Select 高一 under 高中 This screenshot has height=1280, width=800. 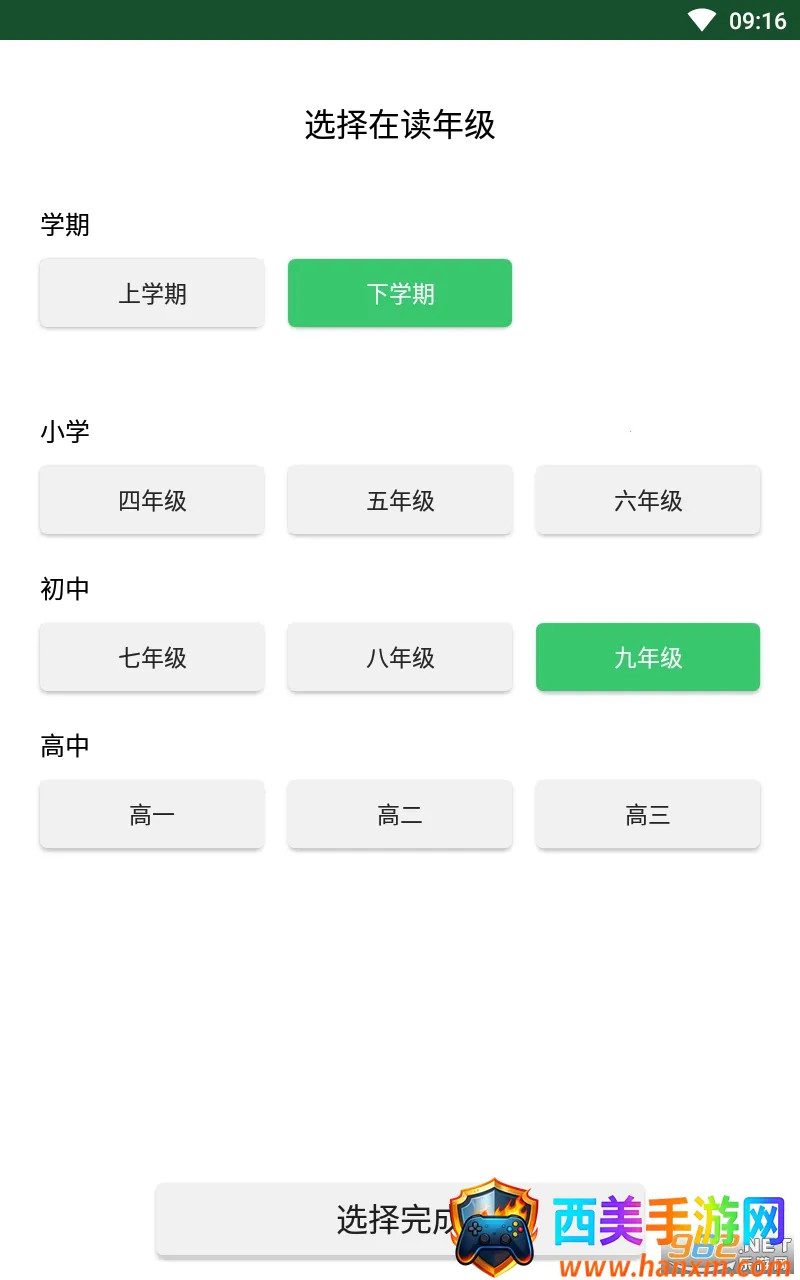152,815
